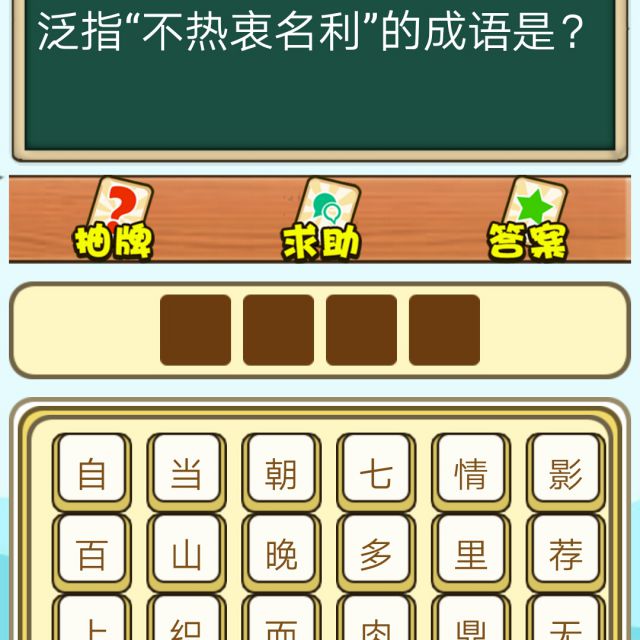Choose the 百 character tile

click(92, 553)
